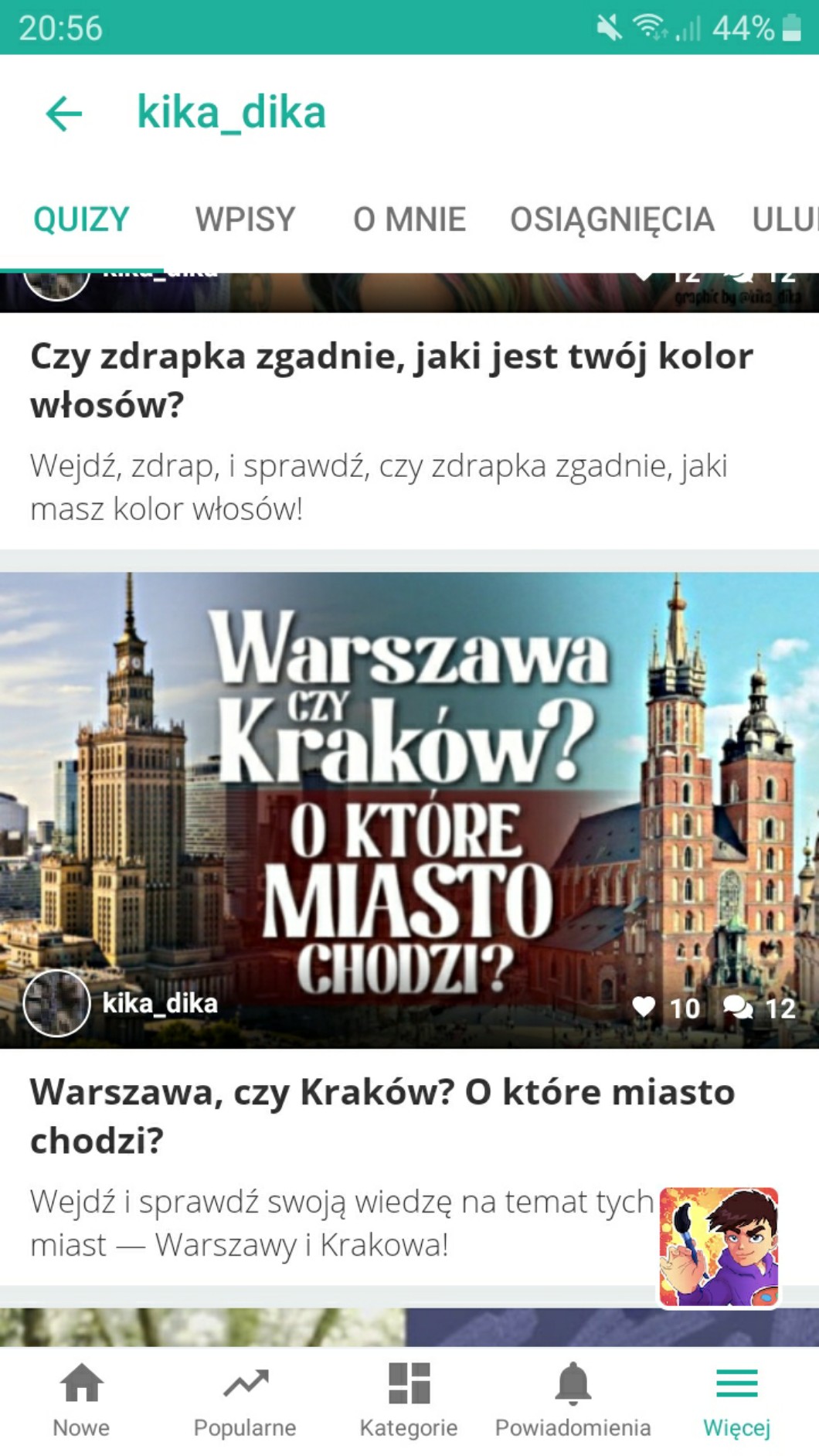This screenshot has height=1456, width=819.
Task: View comments on Warszawa czy Kraków quiz
Action: pyautogui.click(x=739, y=1007)
